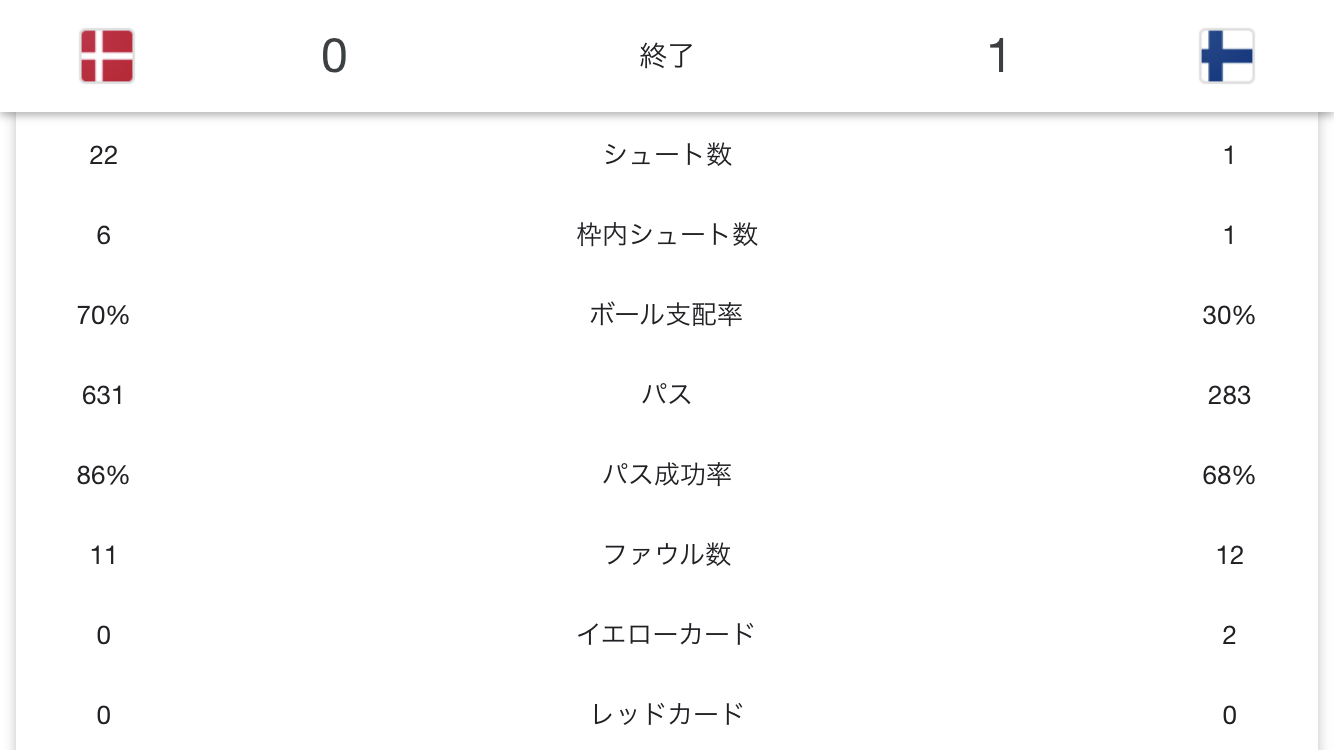
Task: Open Finland team via its flag
Action: (x=1226, y=56)
